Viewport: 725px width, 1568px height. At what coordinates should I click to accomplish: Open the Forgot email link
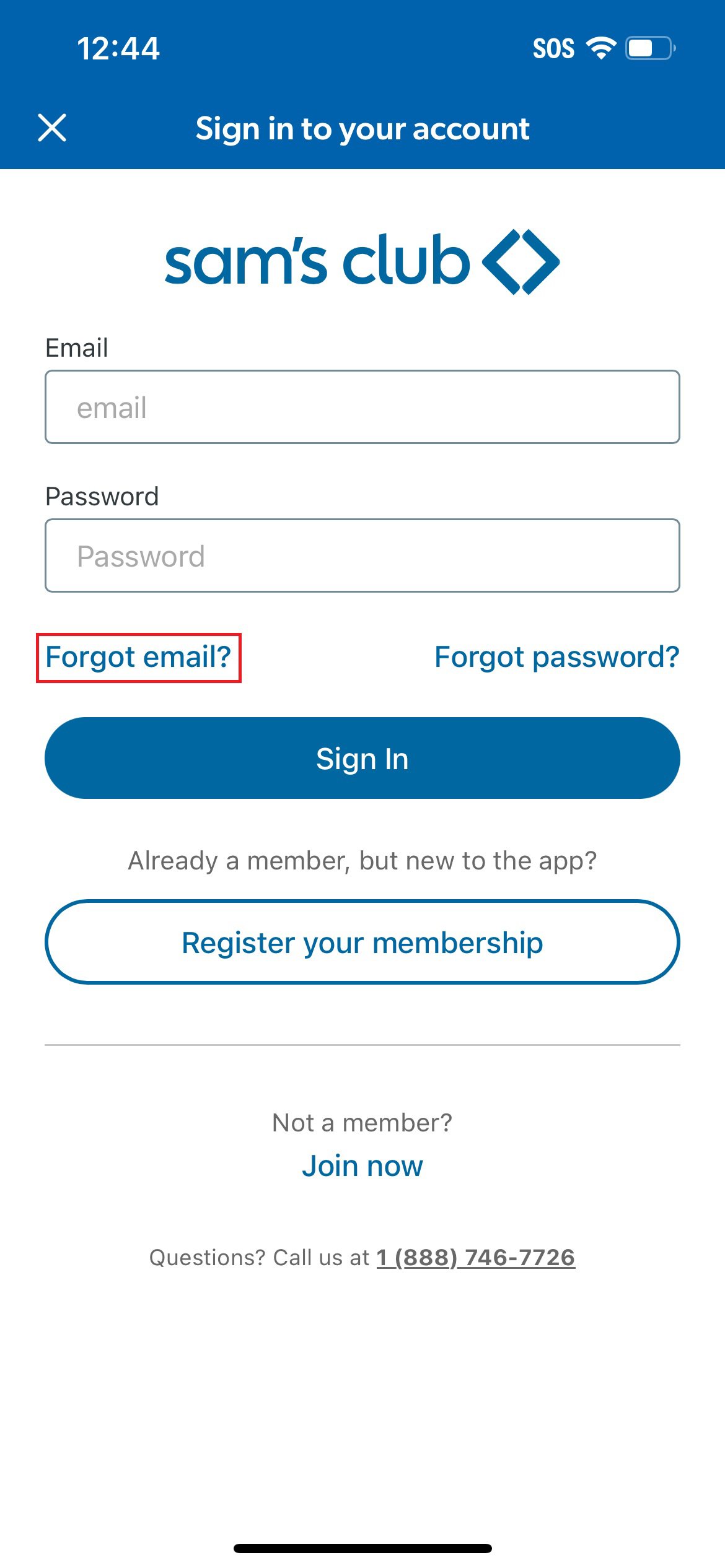tap(138, 657)
